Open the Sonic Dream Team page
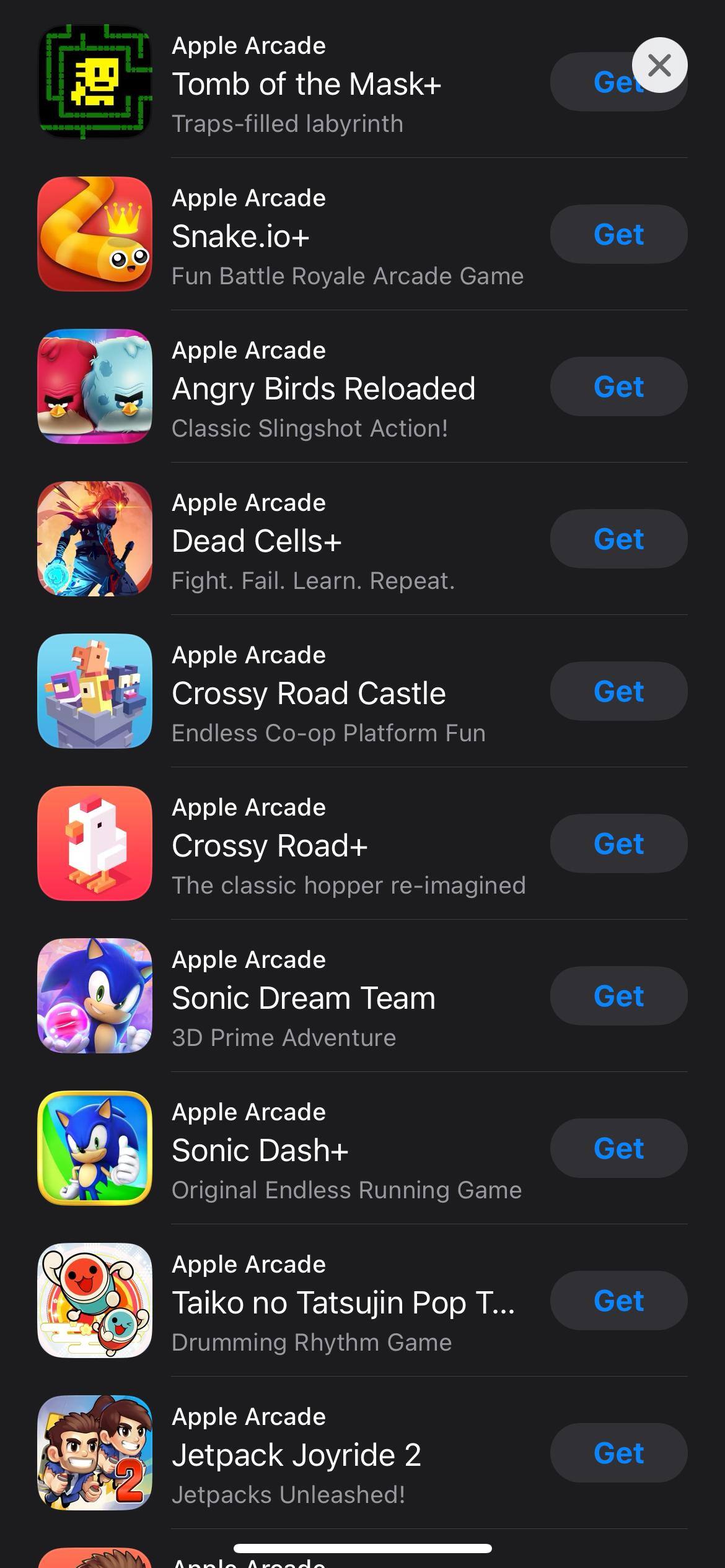725x1568 pixels. tap(304, 998)
